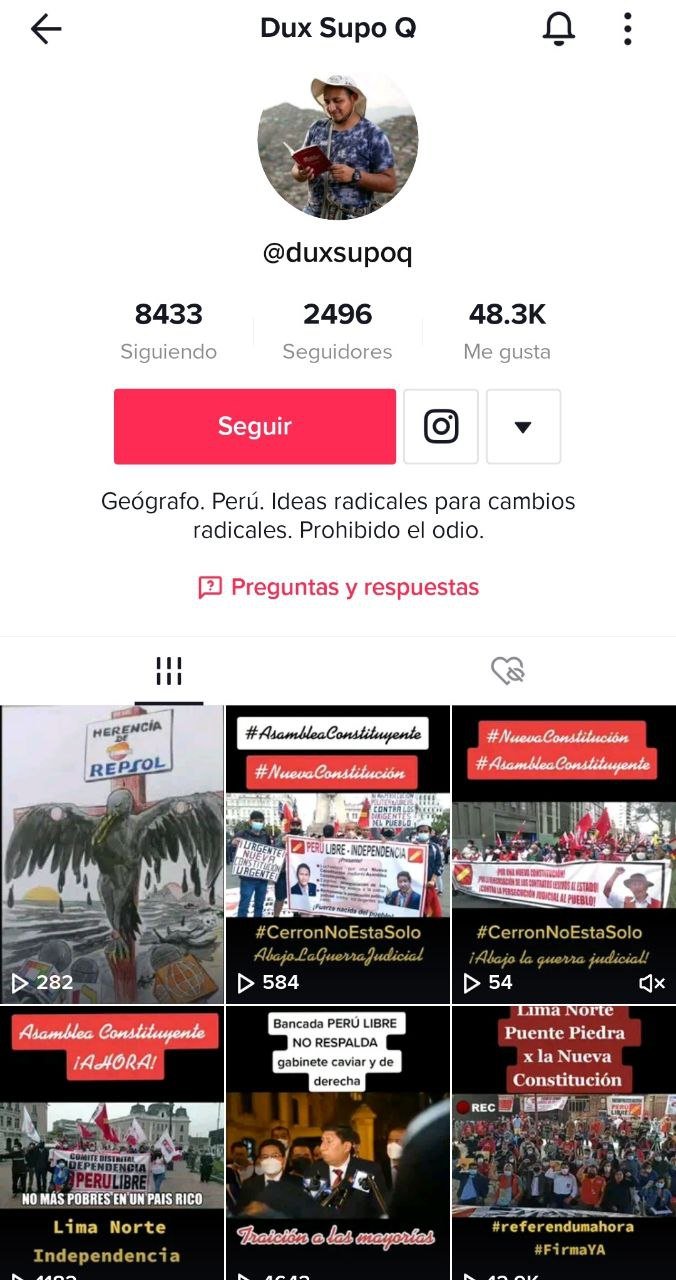
Task: Play the Herencia de Repsol video
Action: point(112,854)
